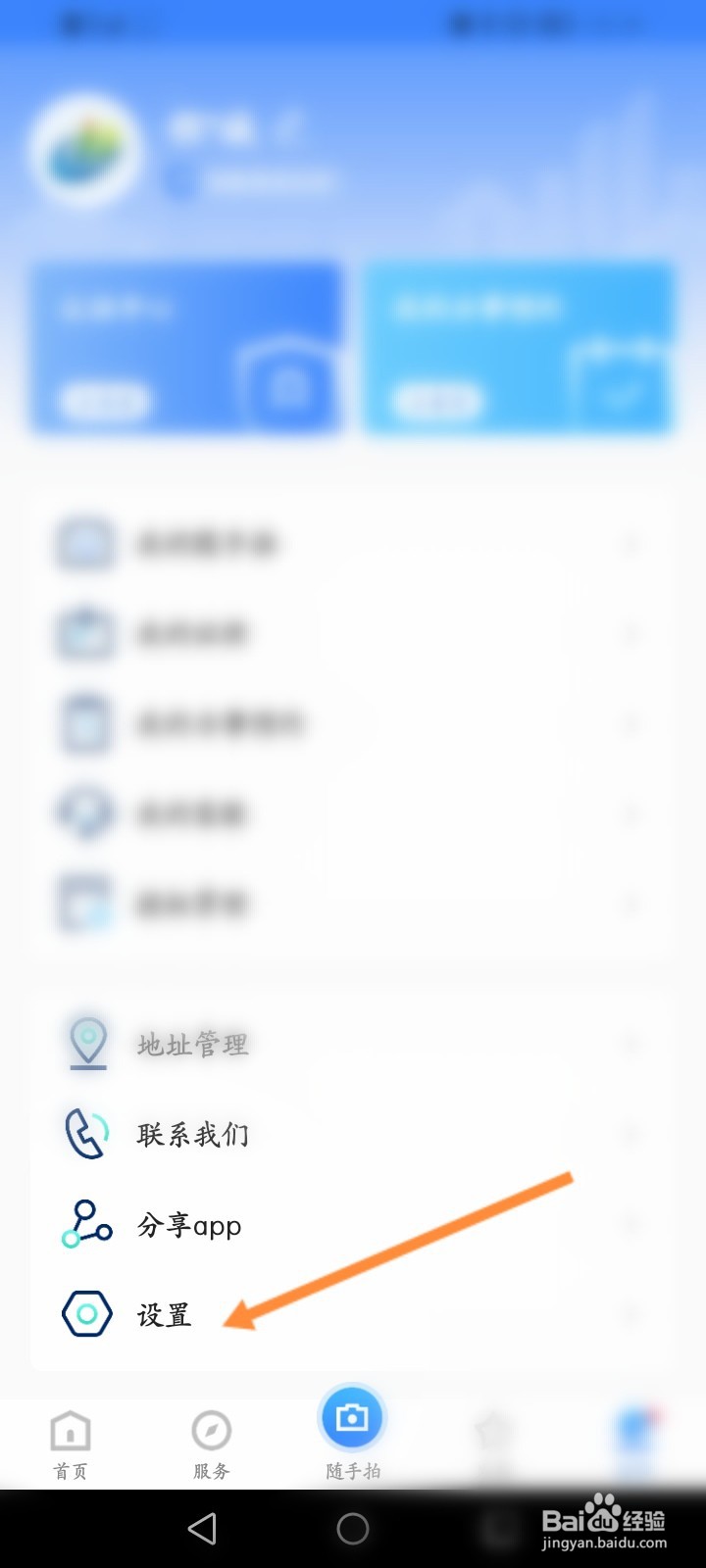Screen dimensions: 706x1568
Task: Expand the 地址管理 row chevron
Action: pyautogui.click(x=632, y=1042)
